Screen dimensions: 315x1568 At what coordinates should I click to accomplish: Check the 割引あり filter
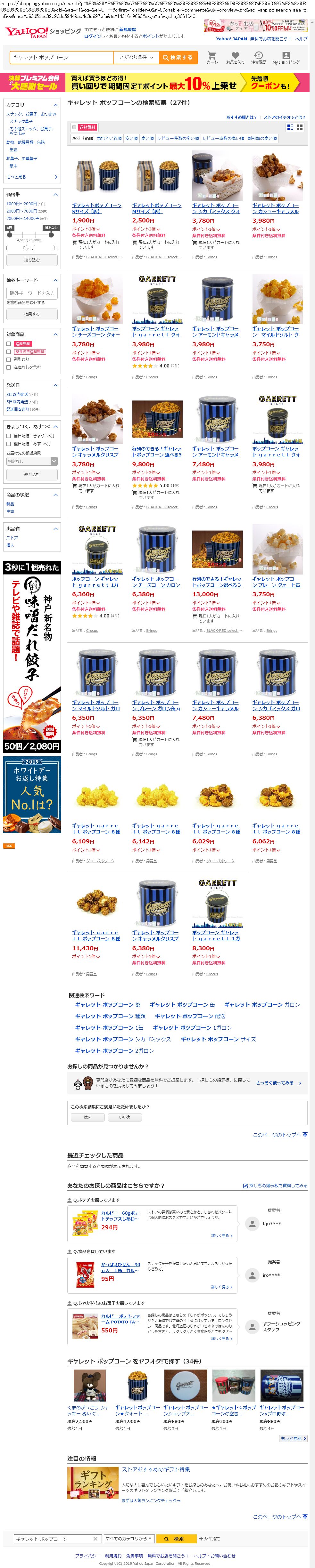tap(9, 359)
